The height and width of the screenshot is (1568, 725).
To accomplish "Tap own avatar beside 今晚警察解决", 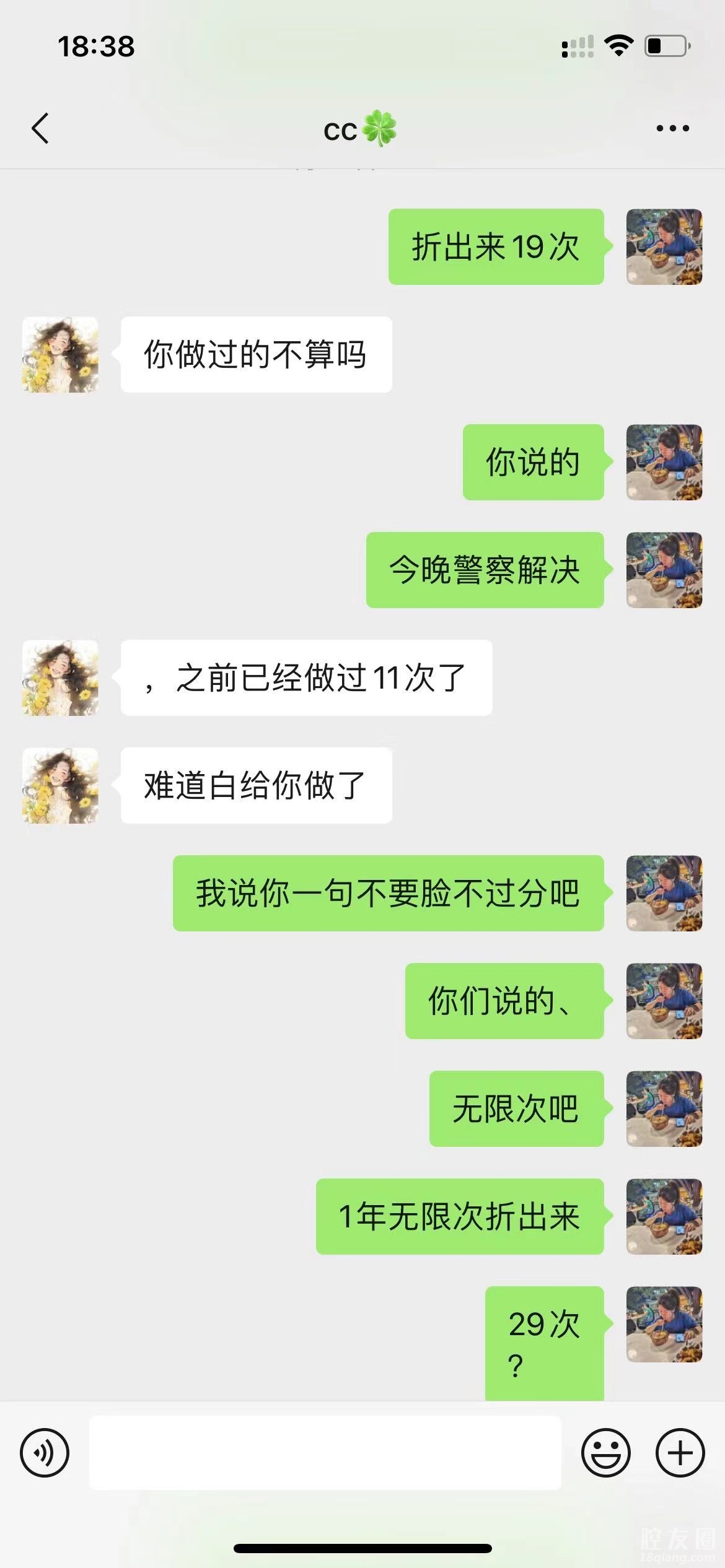I will coord(664,570).
